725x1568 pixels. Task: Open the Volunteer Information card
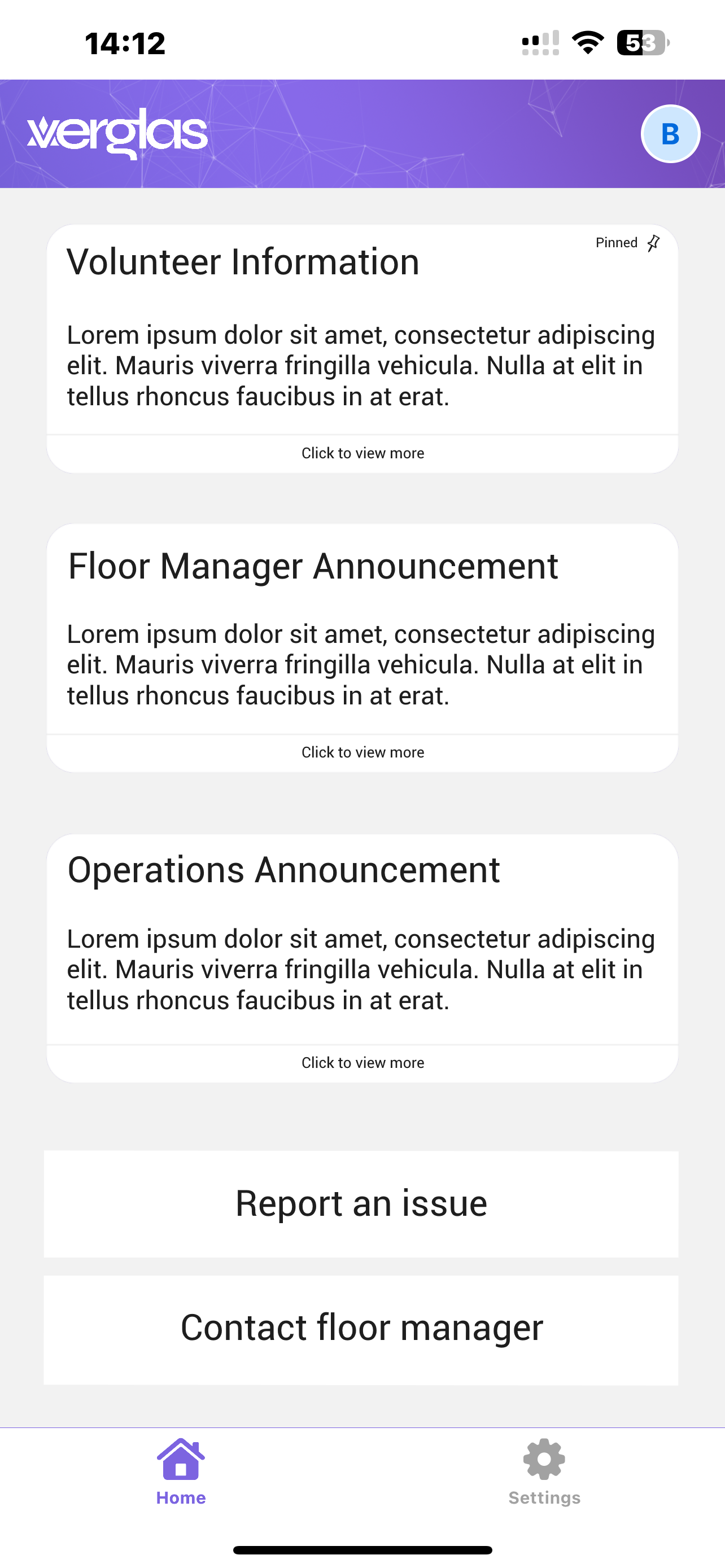coord(362,349)
